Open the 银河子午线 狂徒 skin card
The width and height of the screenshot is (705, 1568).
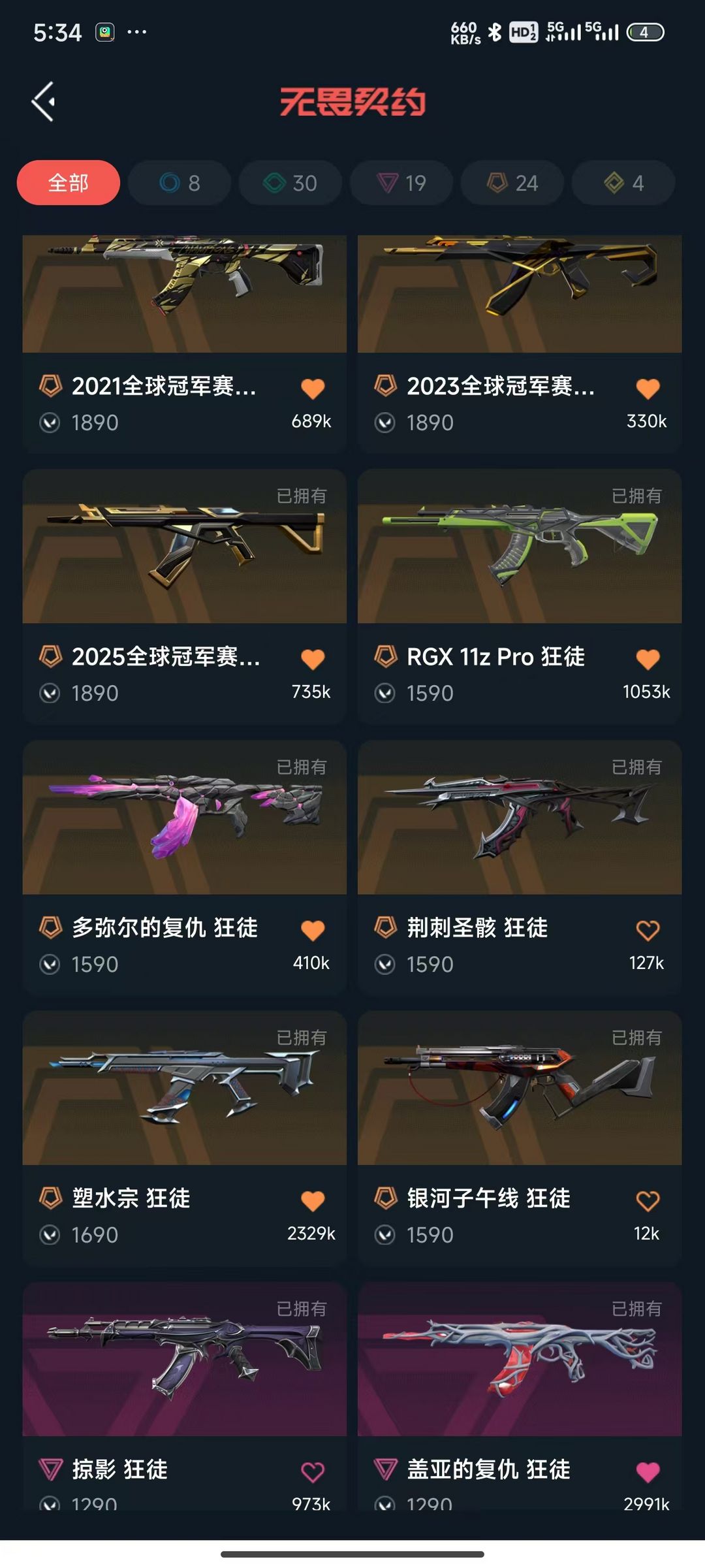click(520, 1138)
